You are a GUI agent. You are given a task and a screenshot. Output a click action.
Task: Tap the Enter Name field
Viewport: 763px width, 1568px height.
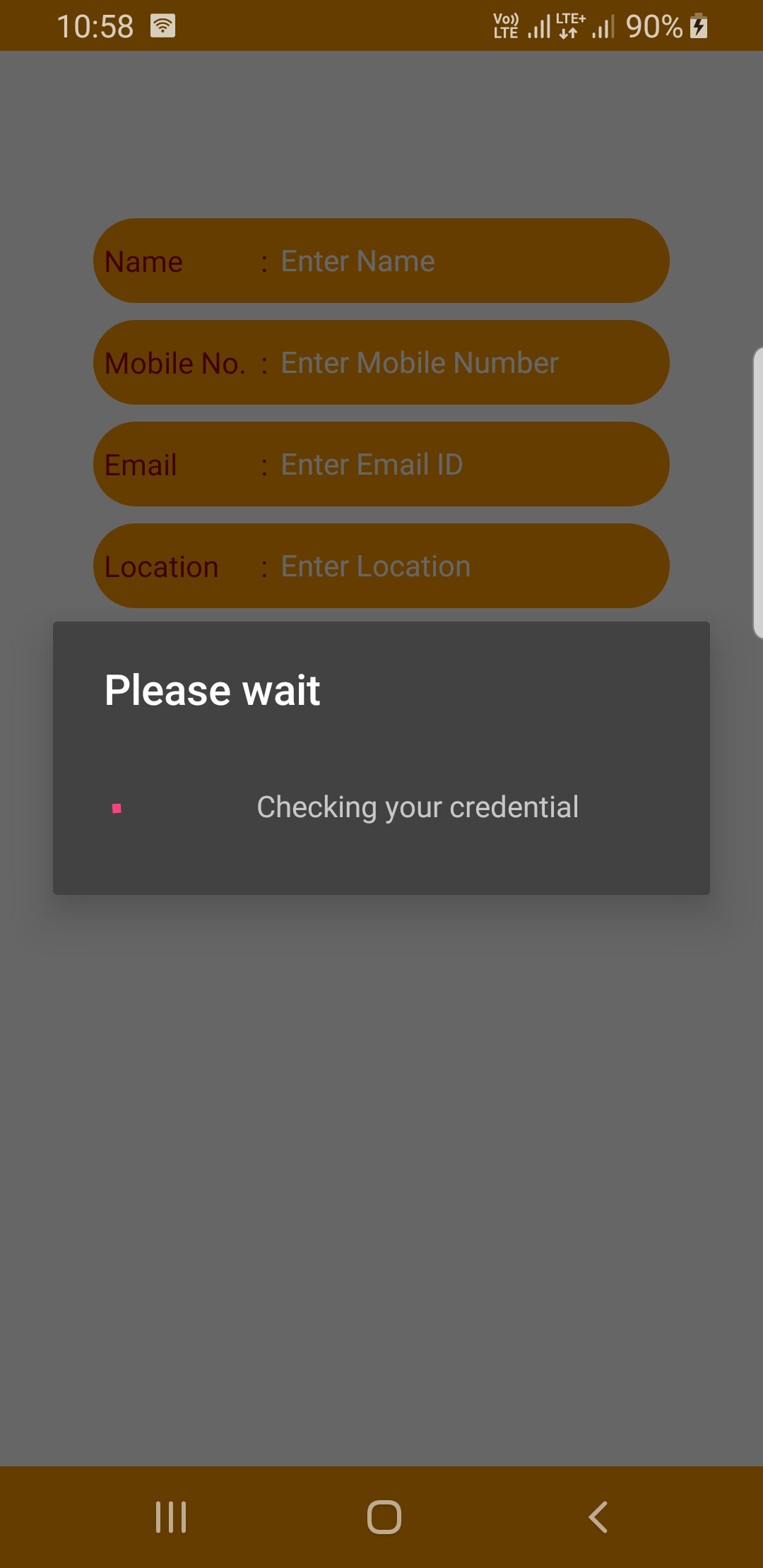[x=466, y=261]
